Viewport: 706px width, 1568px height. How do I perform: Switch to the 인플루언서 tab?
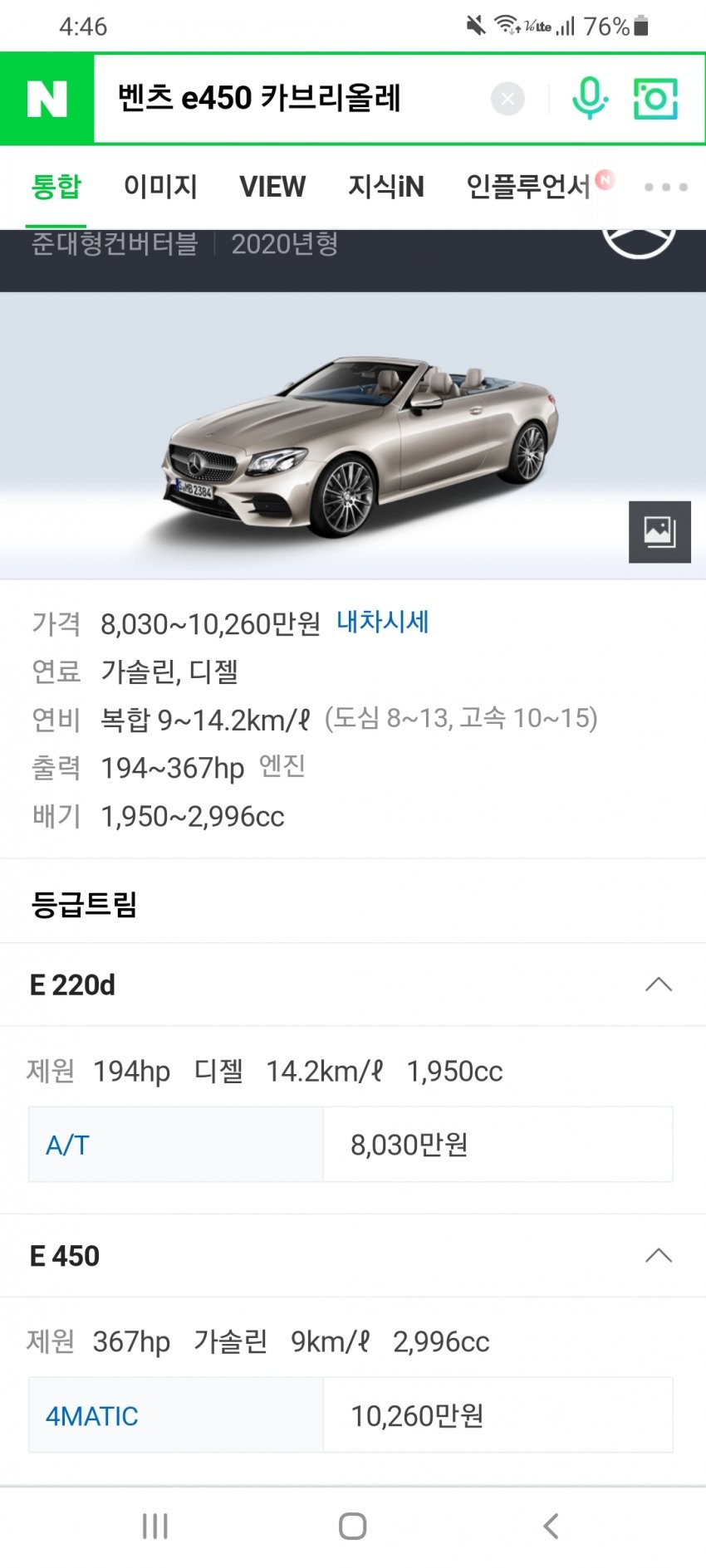(529, 187)
